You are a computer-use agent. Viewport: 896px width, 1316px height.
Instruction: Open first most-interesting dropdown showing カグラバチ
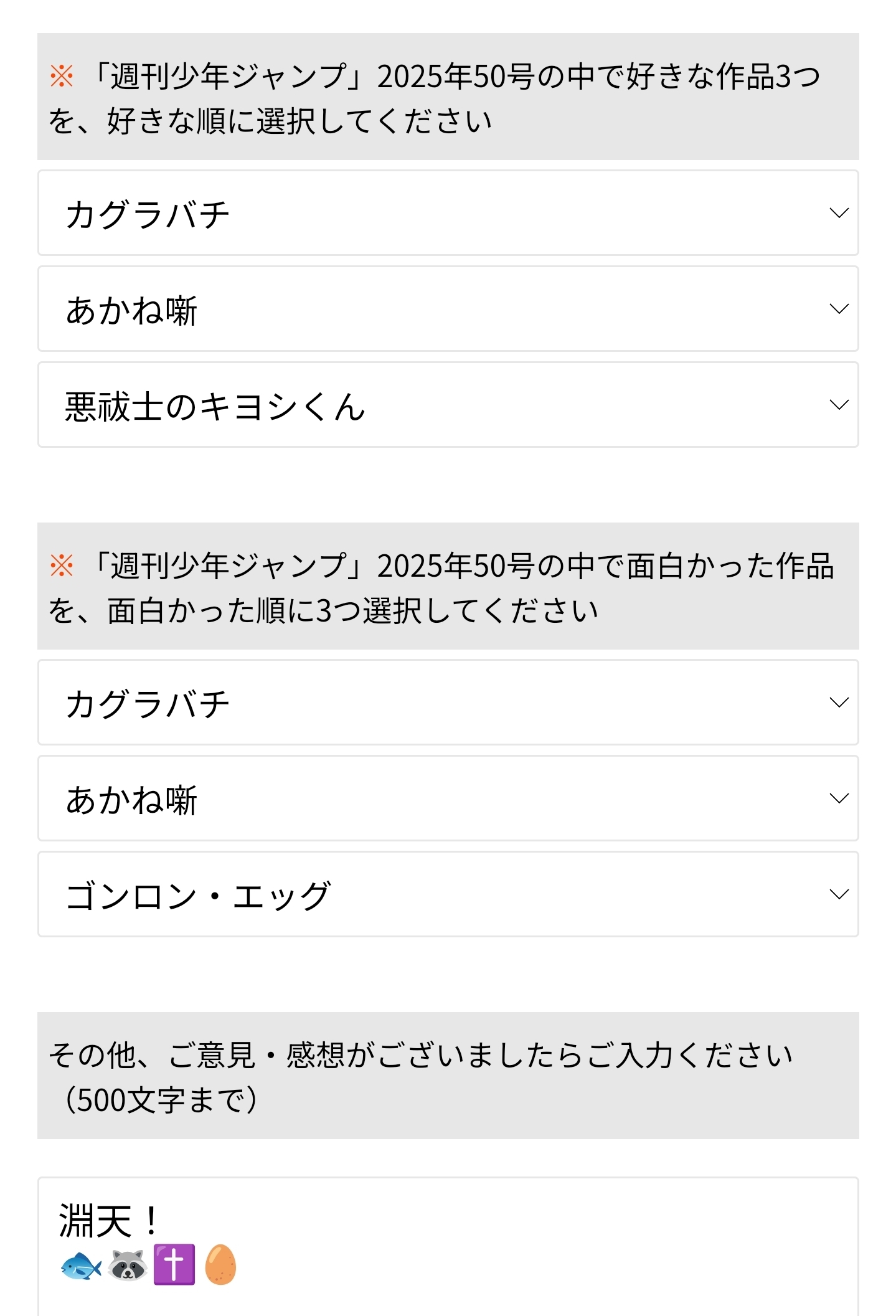(447, 703)
